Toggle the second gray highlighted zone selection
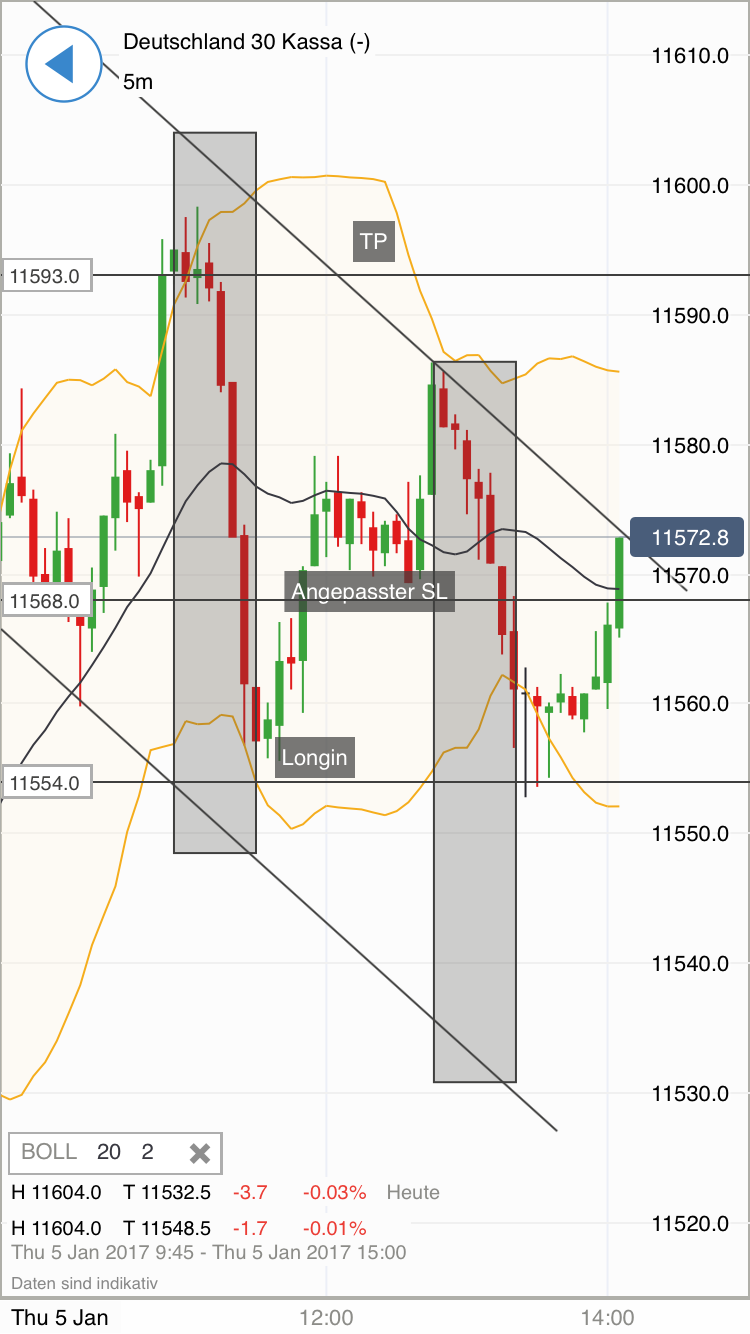 [x=474, y=720]
